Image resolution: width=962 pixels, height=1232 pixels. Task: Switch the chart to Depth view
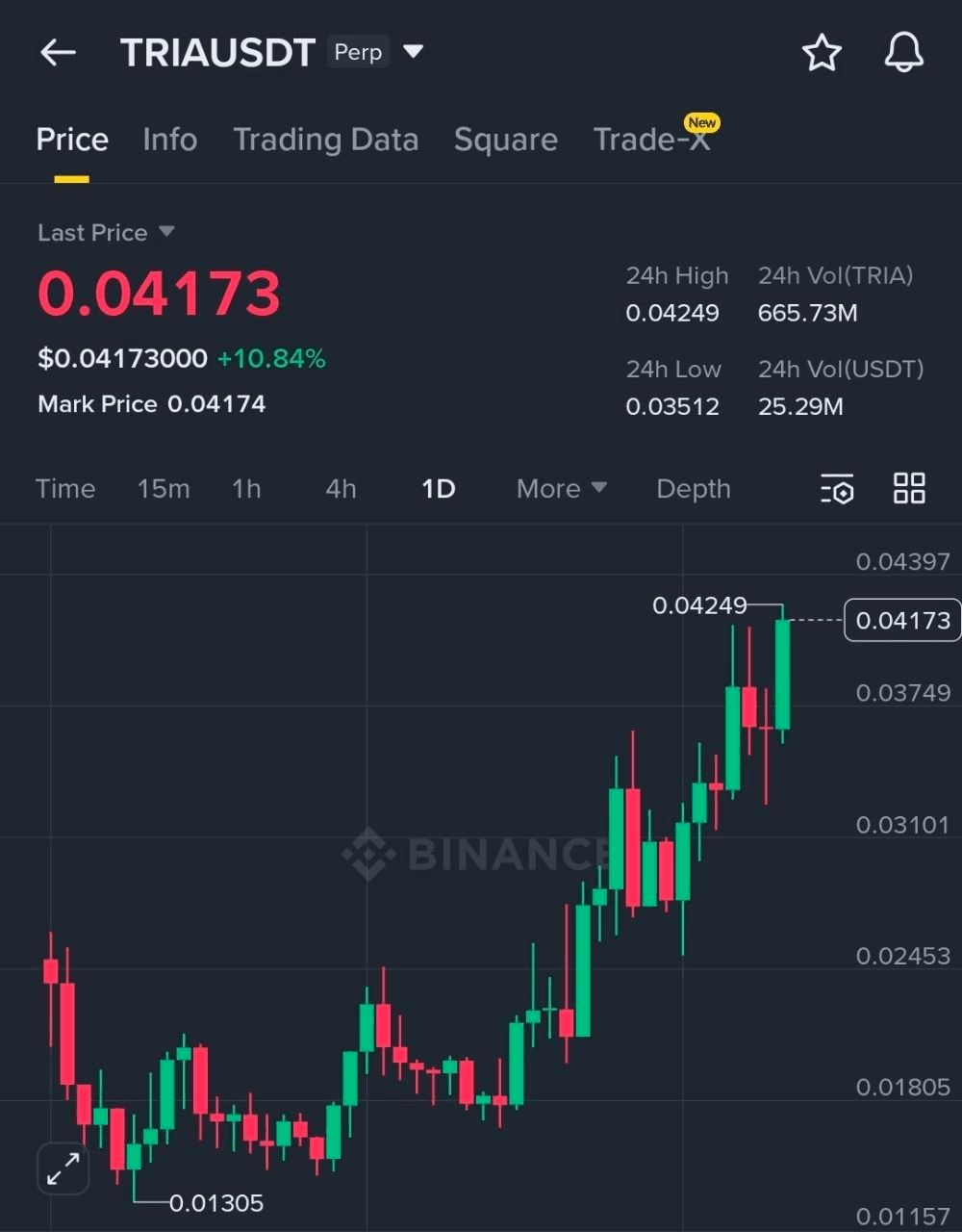tap(694, 489)
